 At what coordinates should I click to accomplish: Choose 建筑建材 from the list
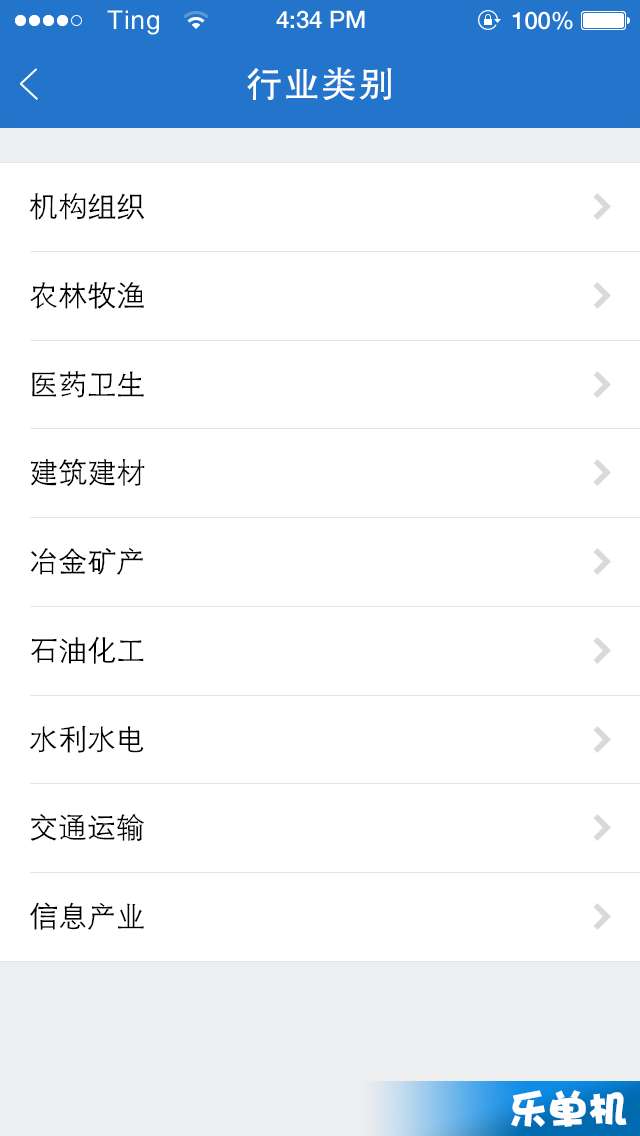320,473
